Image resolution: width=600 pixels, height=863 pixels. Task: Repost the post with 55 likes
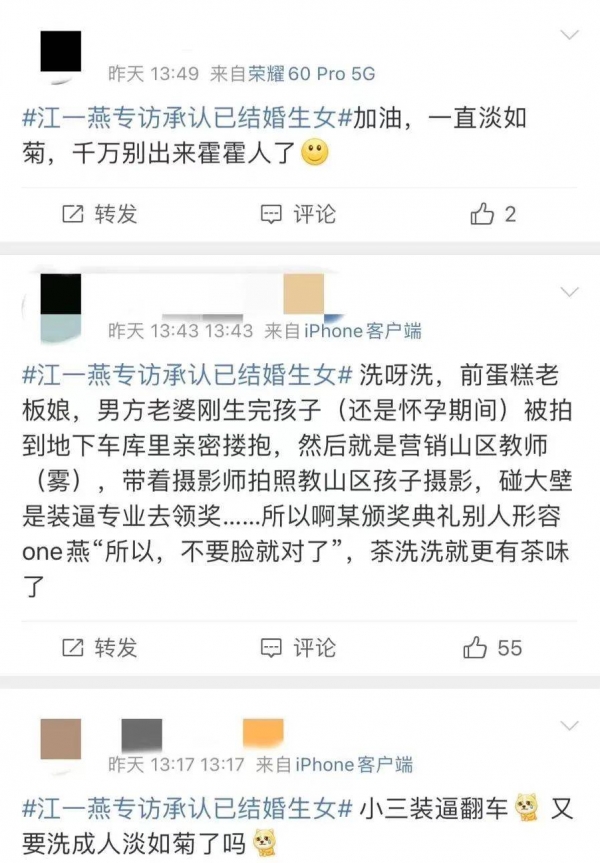click(99, 647)
